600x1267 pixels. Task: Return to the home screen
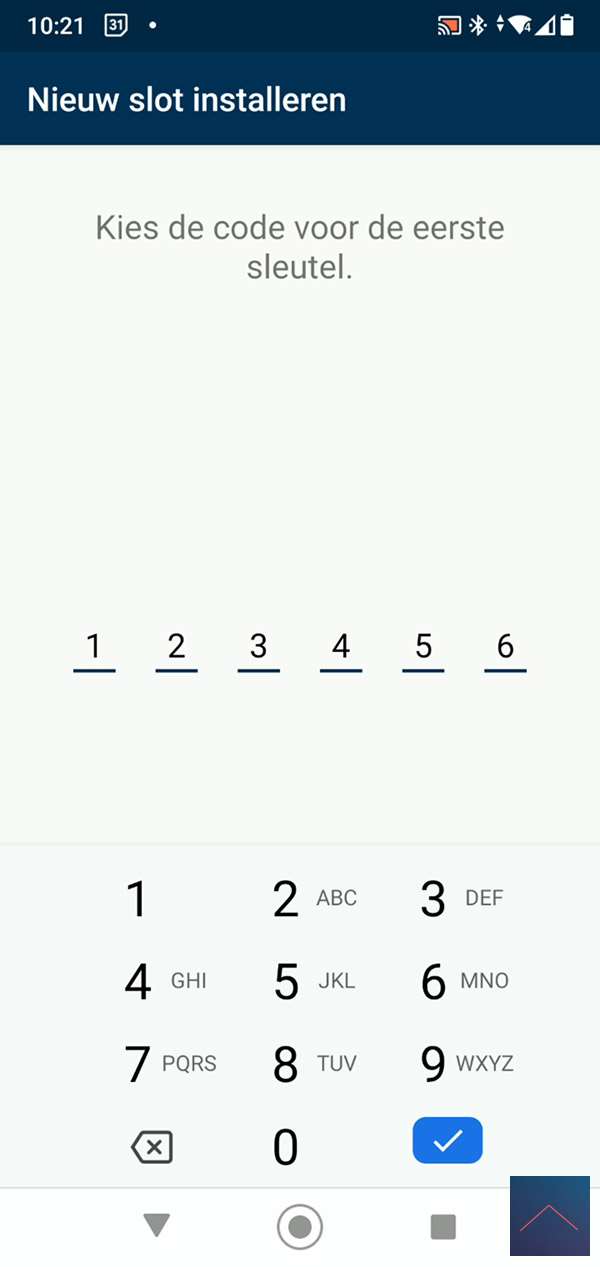point(300,1227)
